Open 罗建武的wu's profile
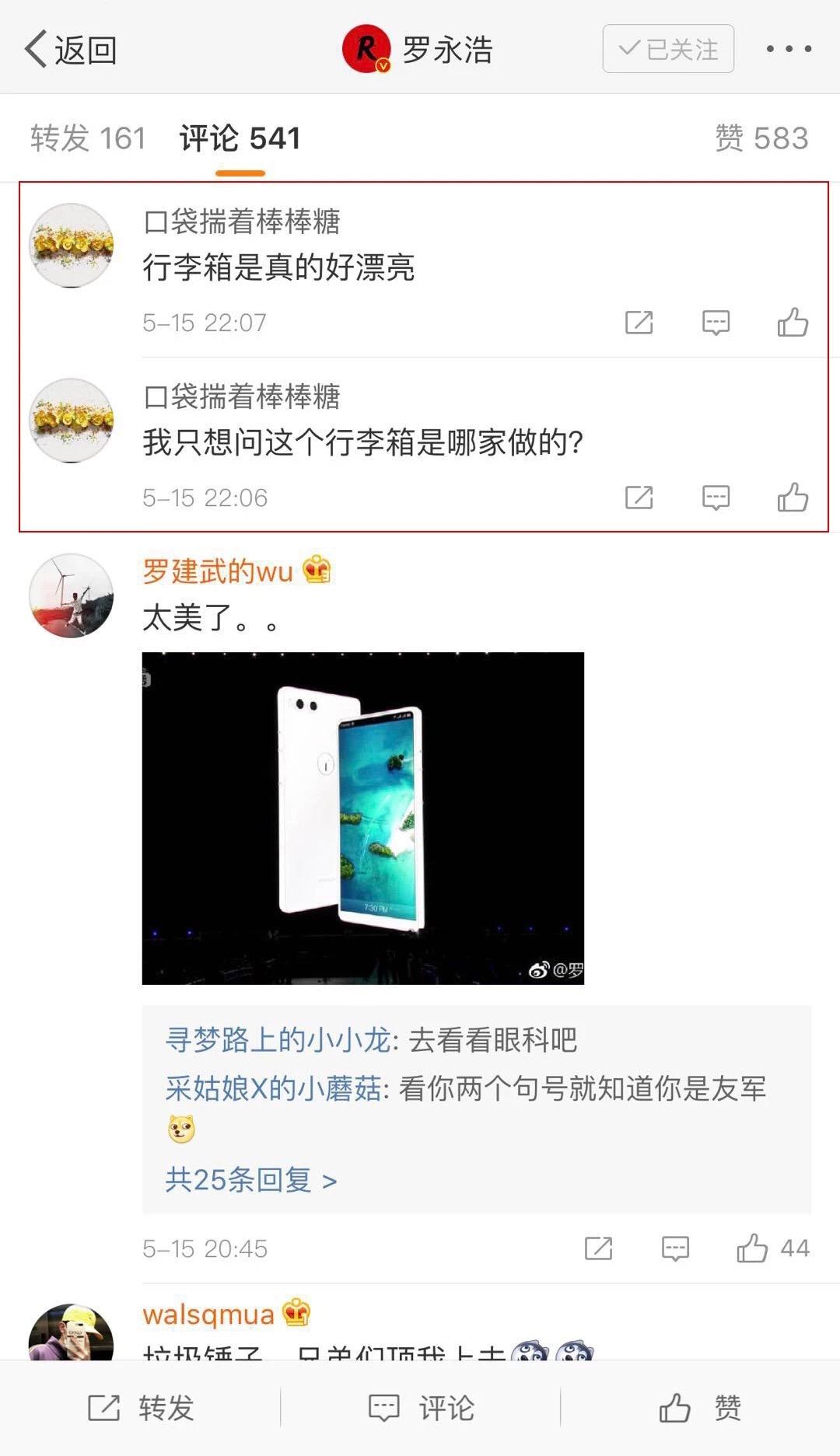840x1456 pixels. coord(218,571)
